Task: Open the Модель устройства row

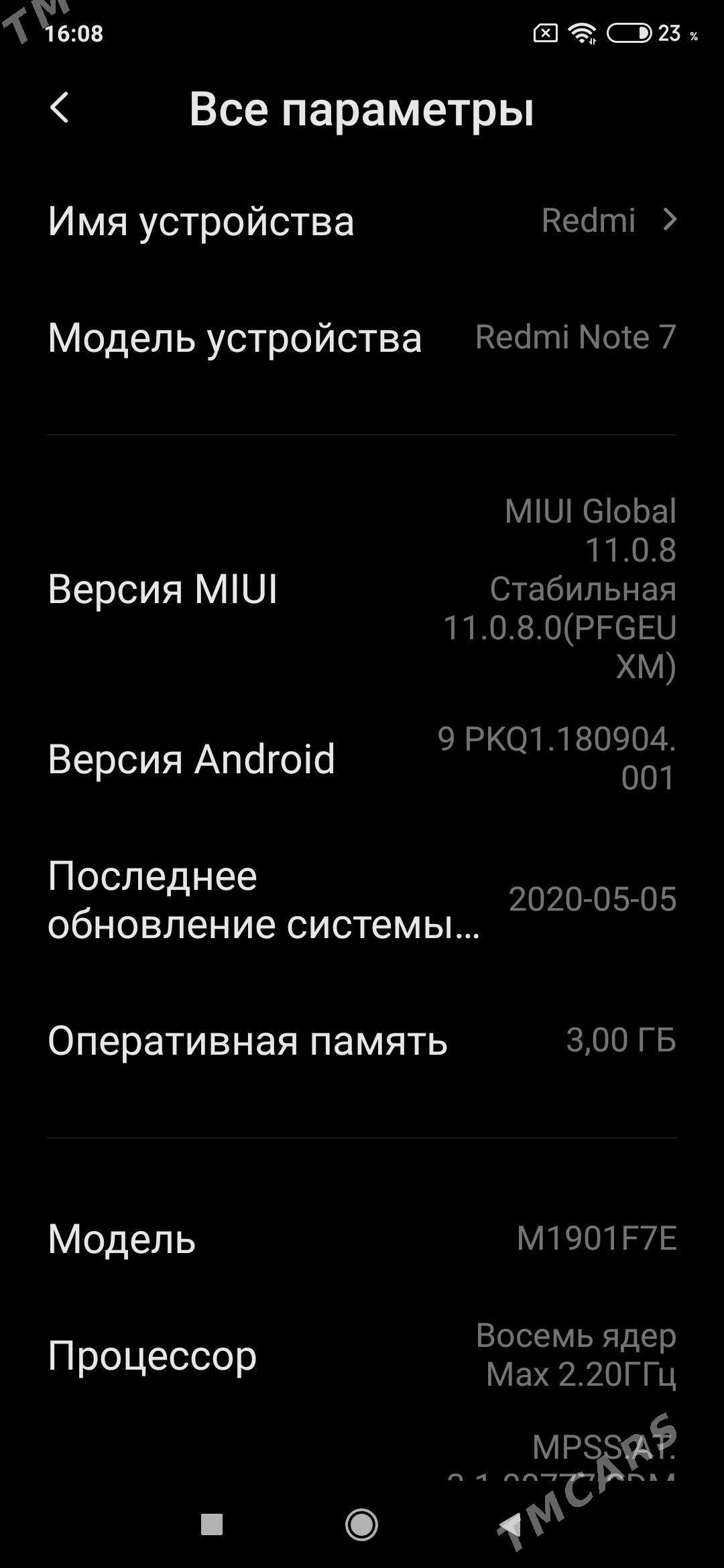Action: [x=362, y=338]
